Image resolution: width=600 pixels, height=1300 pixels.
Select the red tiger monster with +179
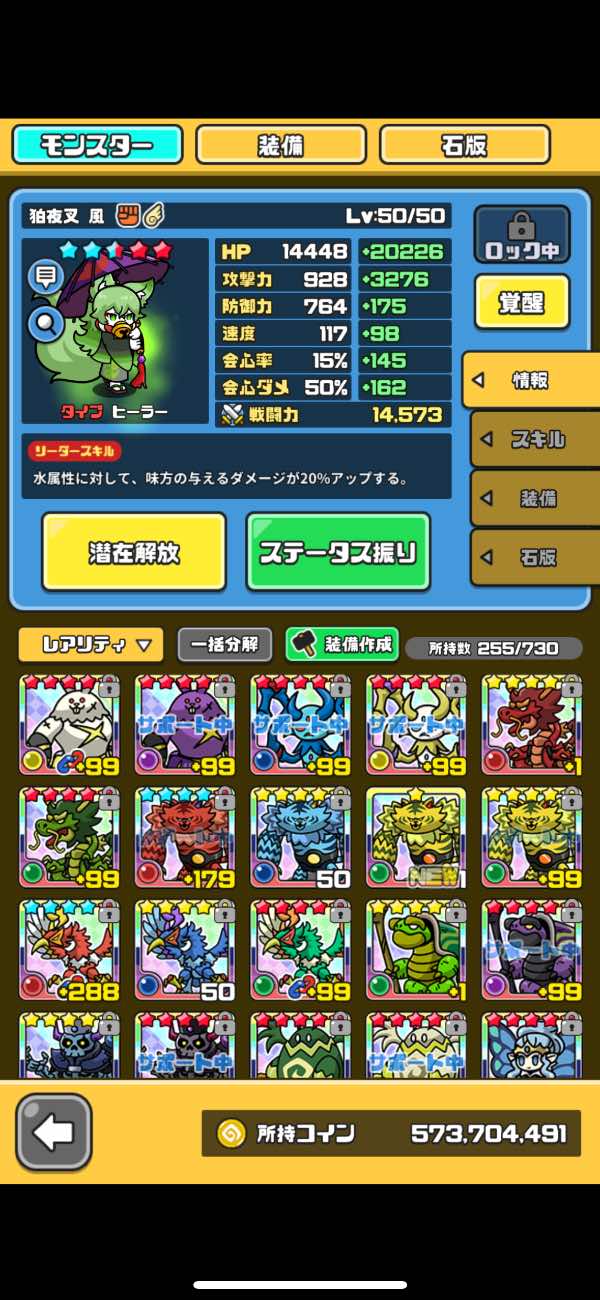coord(185,839)
